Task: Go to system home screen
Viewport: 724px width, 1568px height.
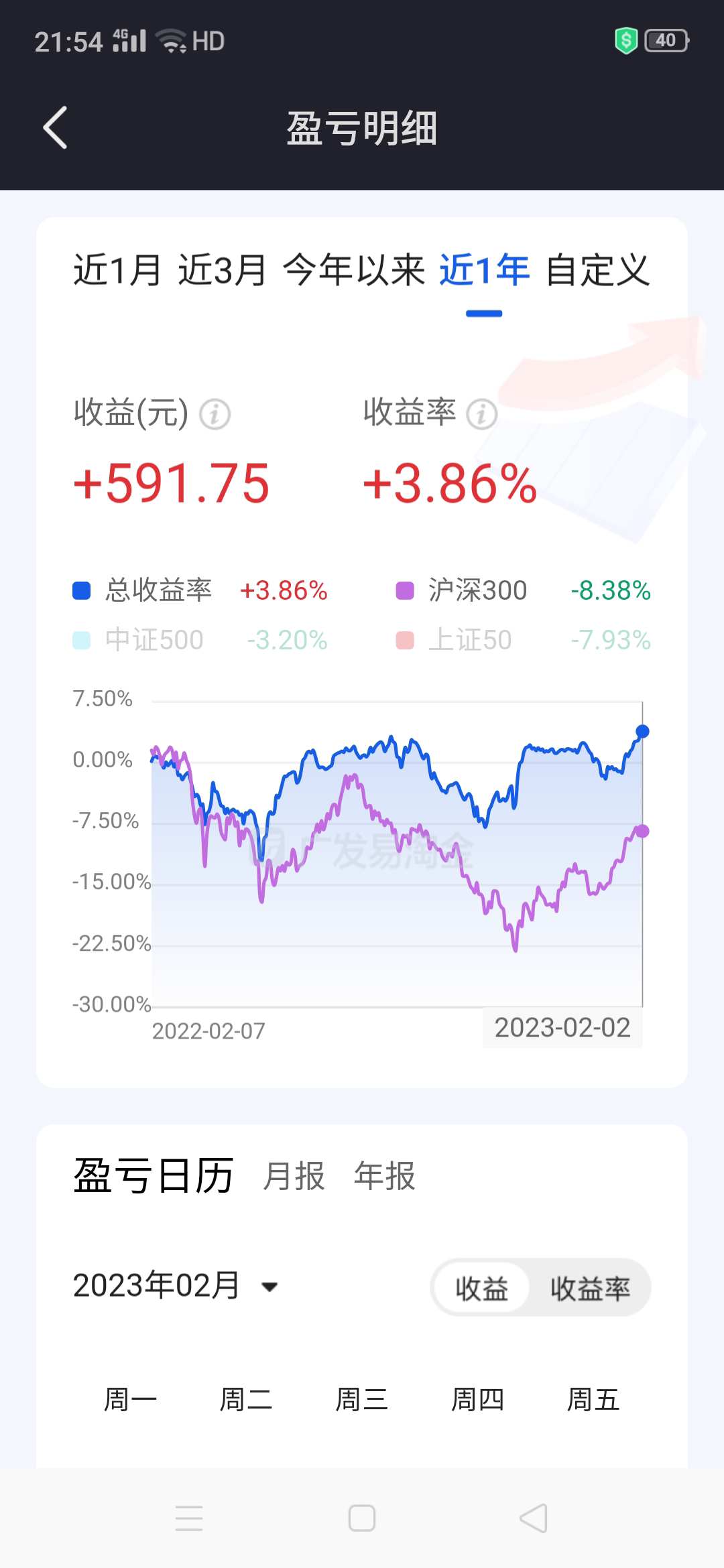Action: [x=362, y=1518]
